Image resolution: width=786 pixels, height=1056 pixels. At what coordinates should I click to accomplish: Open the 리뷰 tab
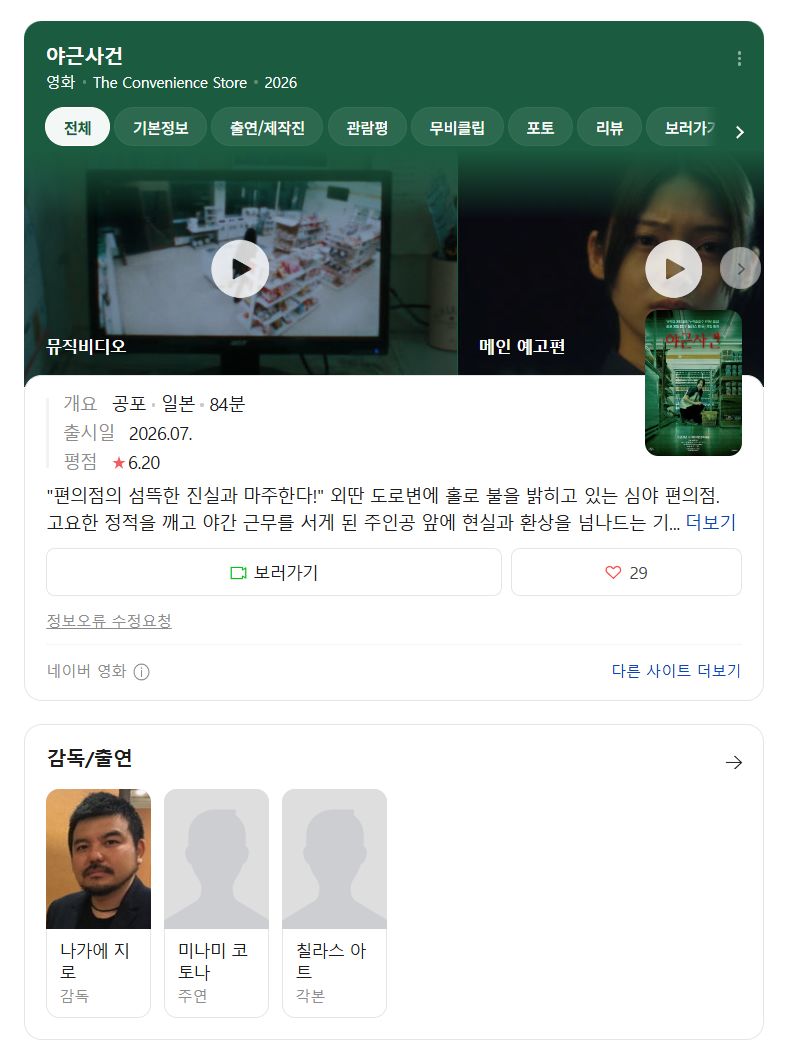click(x=610, y=127)
